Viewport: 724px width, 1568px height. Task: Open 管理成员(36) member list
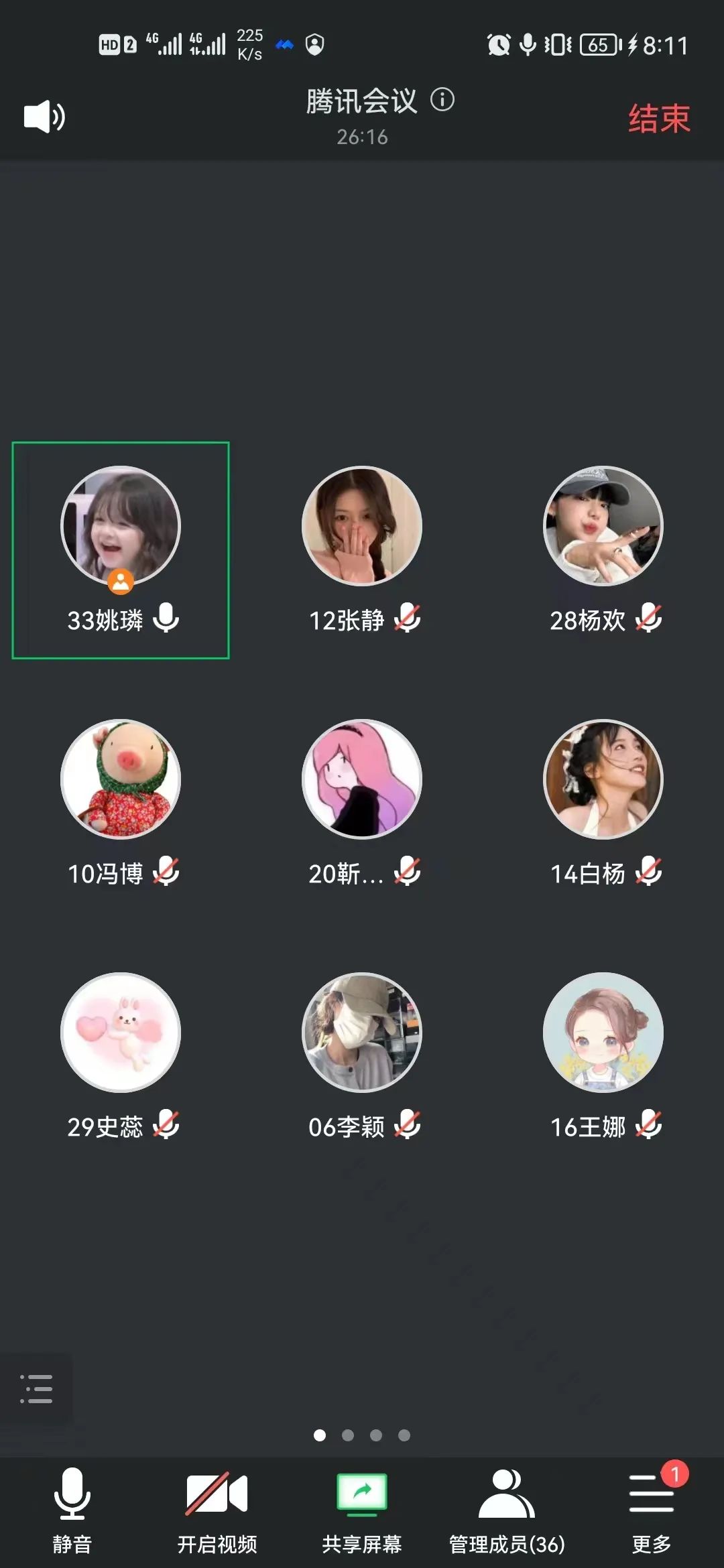click(x=507, y=1509)
